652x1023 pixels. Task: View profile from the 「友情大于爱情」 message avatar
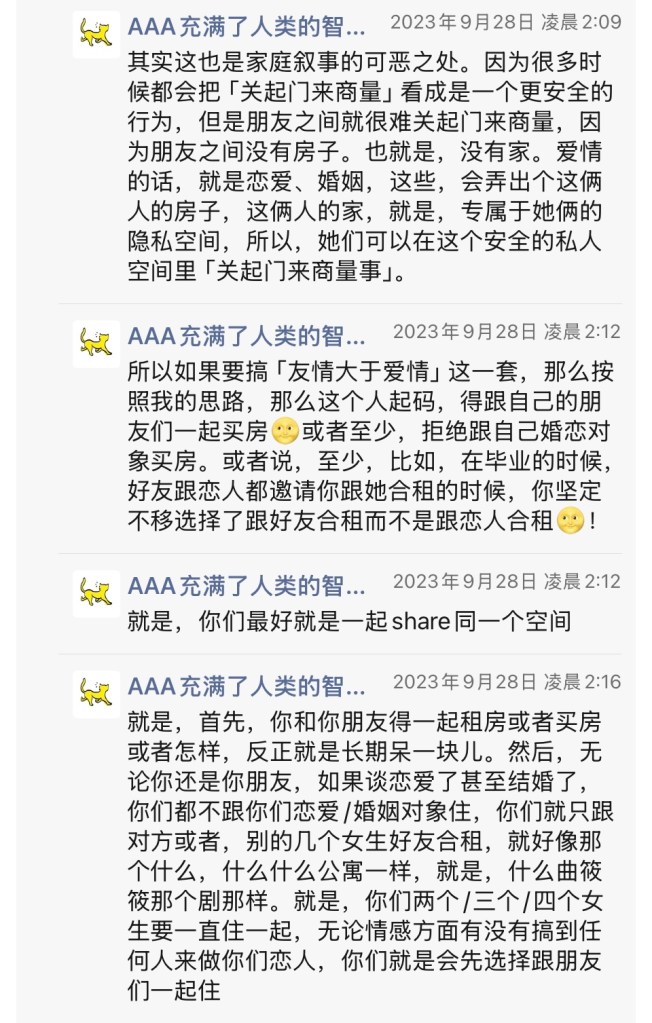(x=97, y=345)
